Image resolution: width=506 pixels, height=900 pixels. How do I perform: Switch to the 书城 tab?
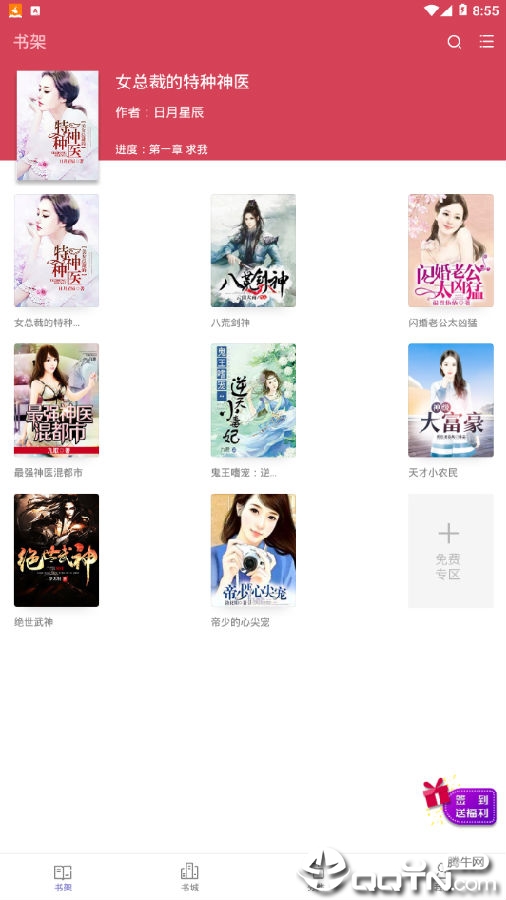pyautogui.click(x=189, y=878)
